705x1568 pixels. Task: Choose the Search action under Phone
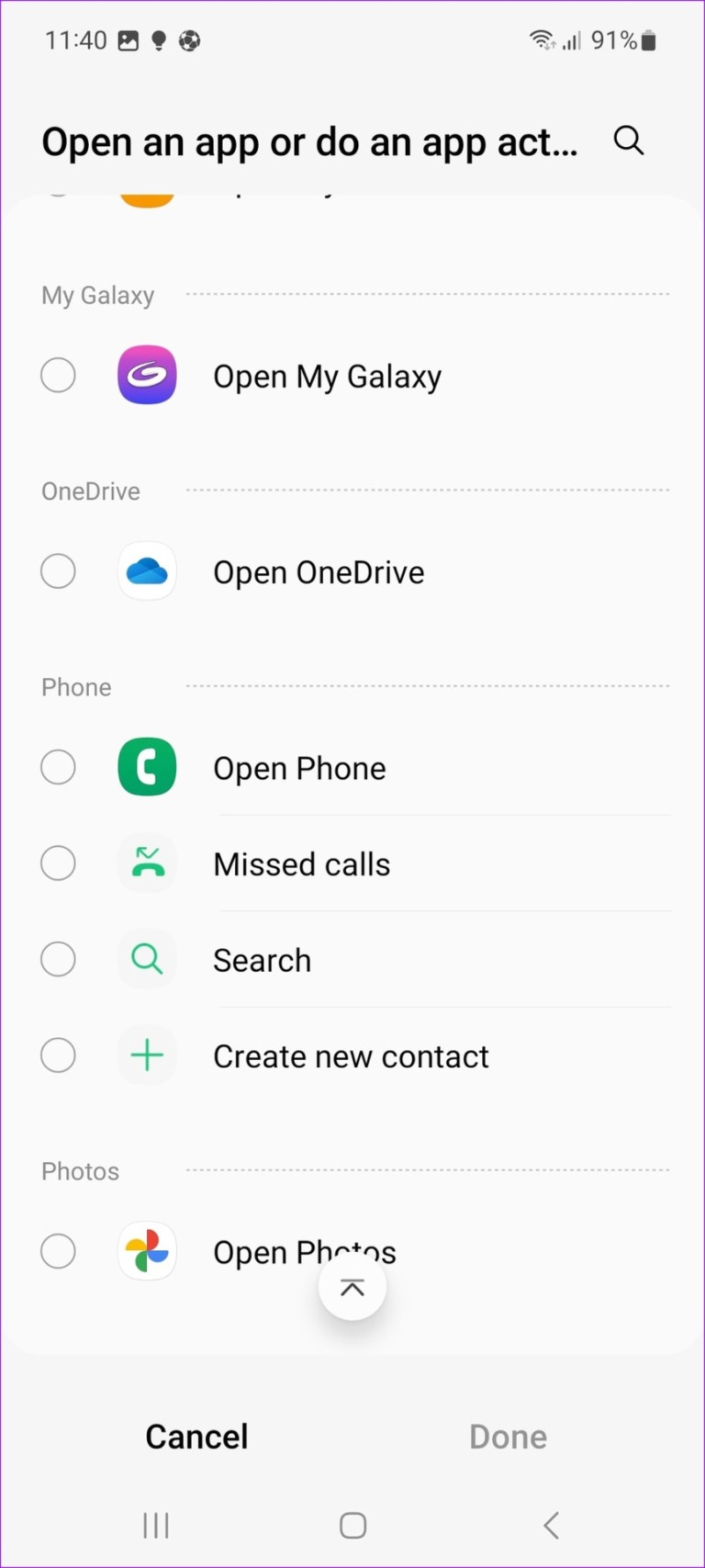pos(262,959)
